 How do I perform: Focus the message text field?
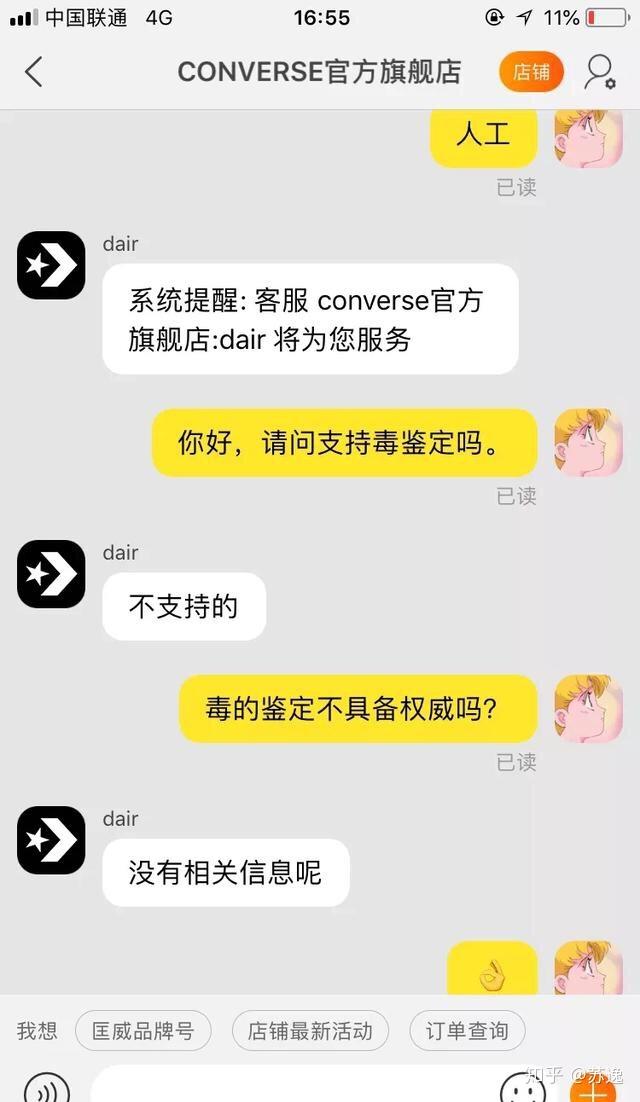coord(290,1088)
